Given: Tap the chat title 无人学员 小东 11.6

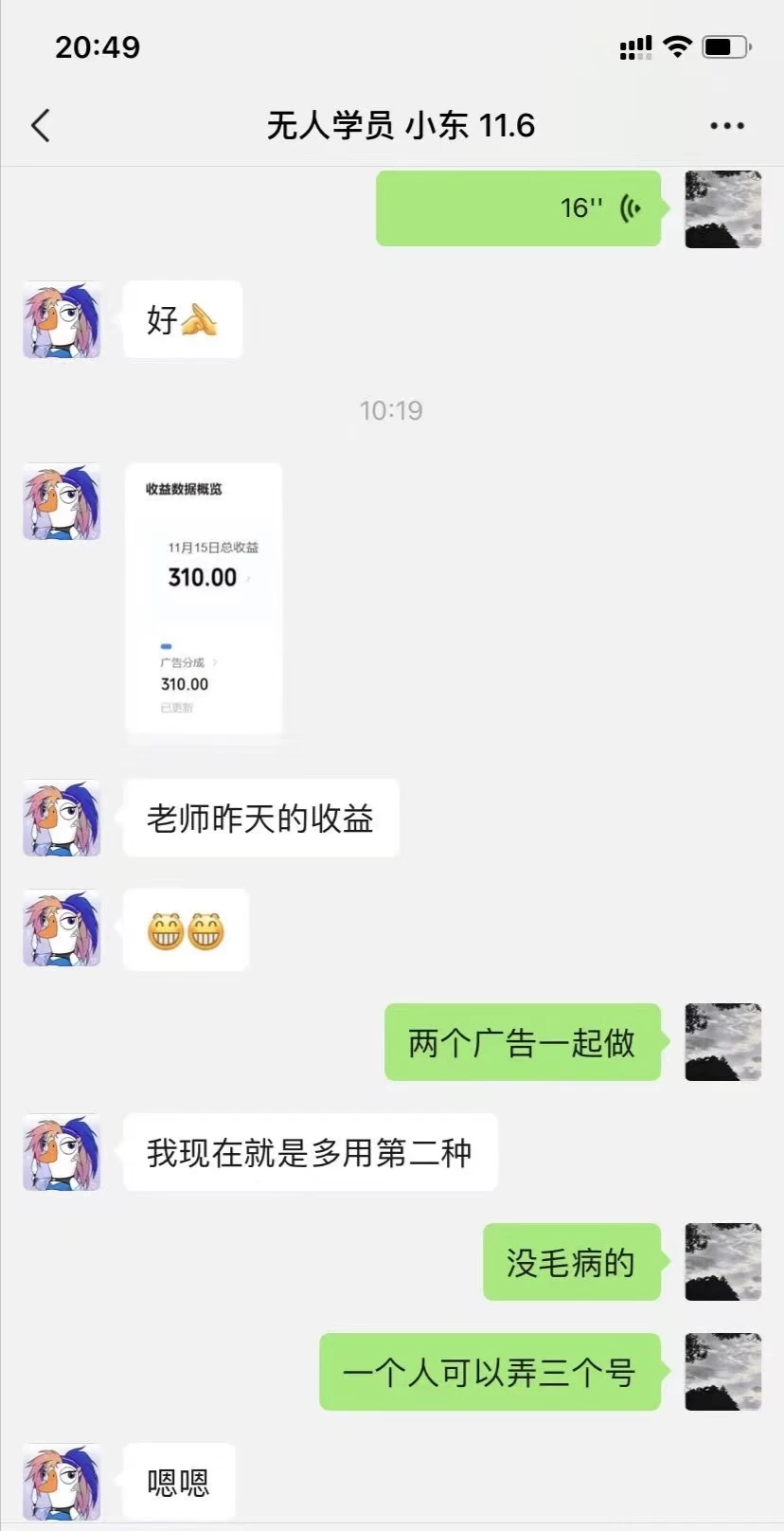Looking at the screenshot, I should pos(392,124).
